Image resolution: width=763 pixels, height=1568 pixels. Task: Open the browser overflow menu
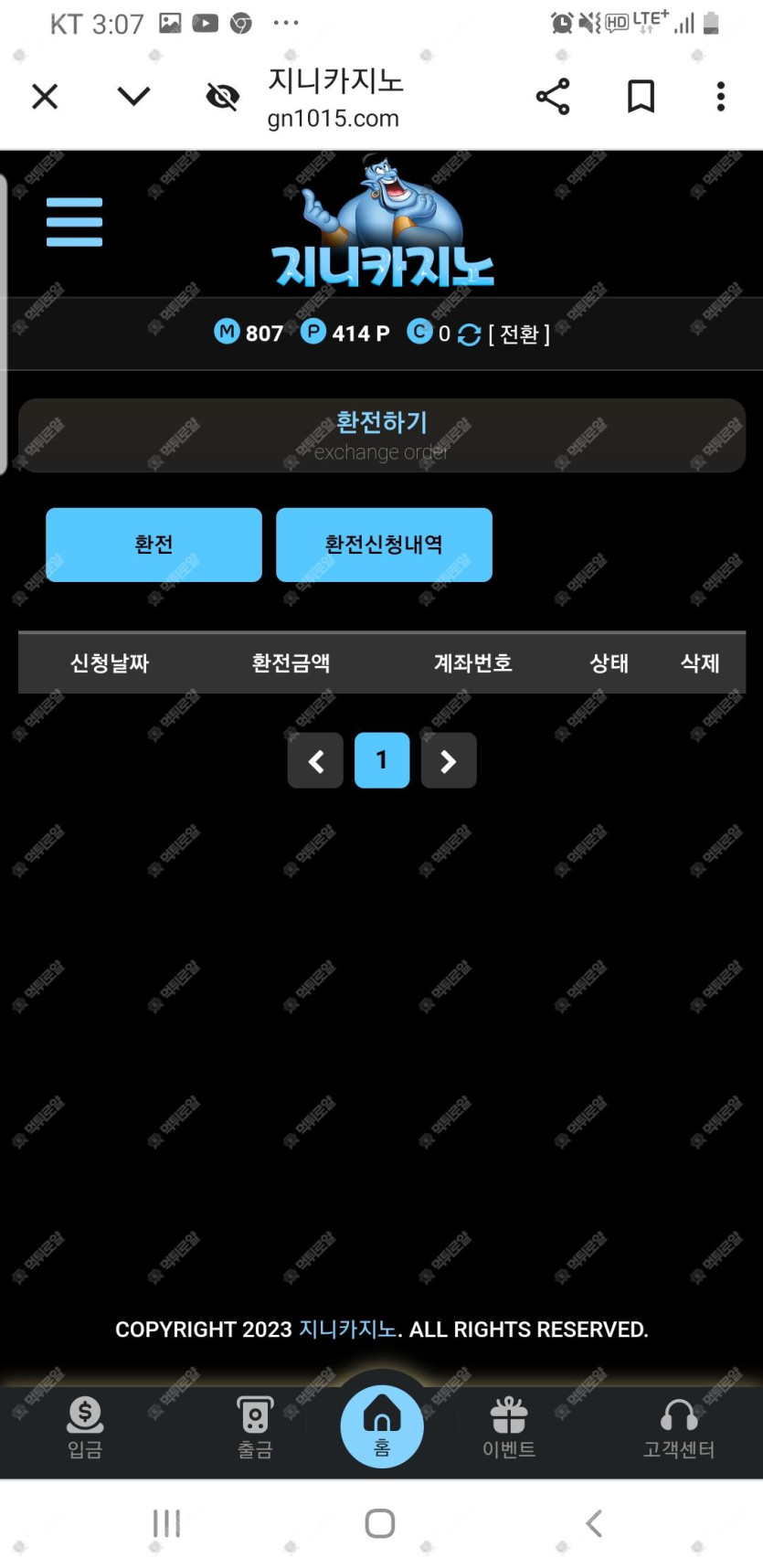pos(721,96)
